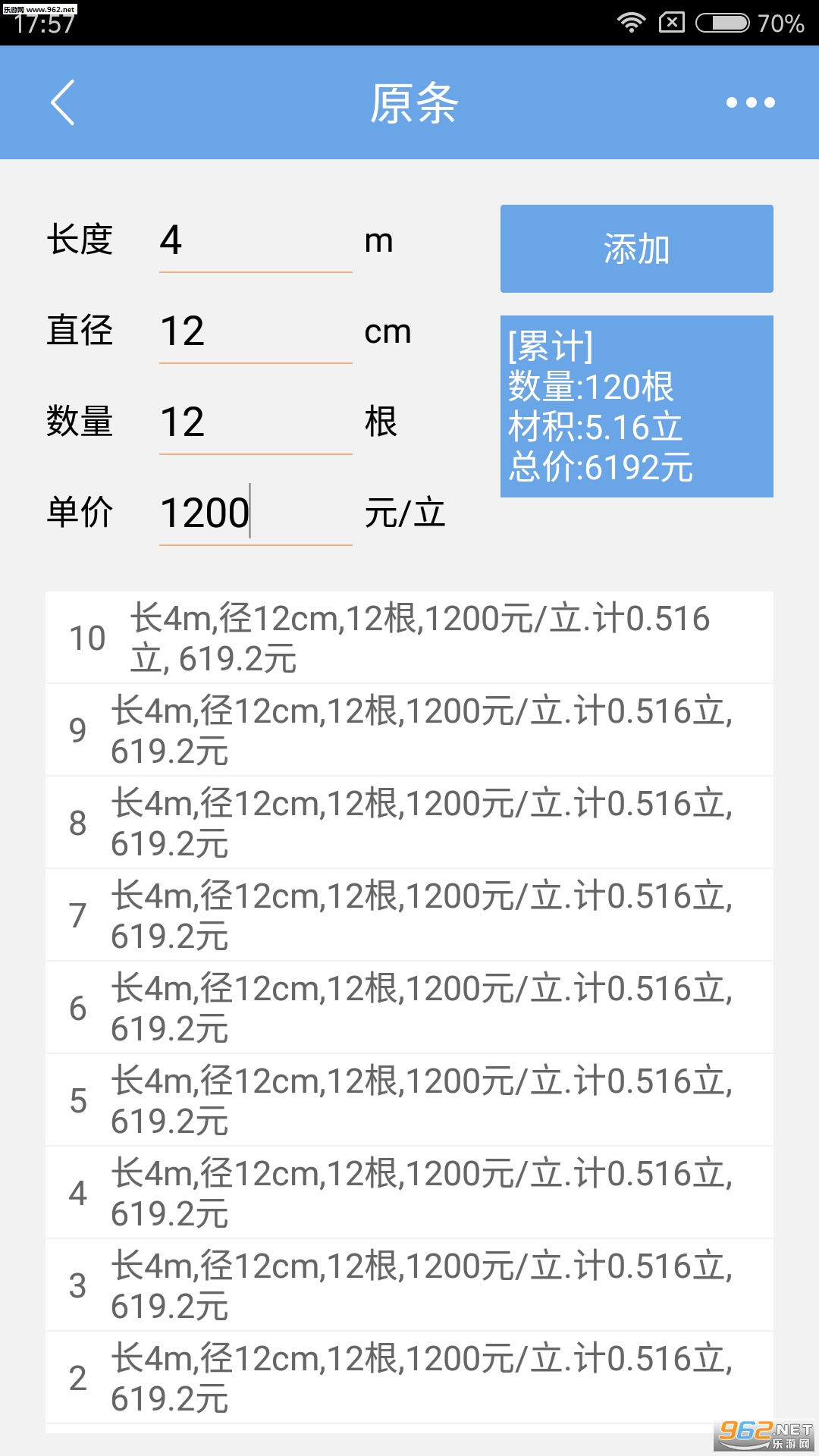The image size is (819, 1456).
Task: Select list entry number 2
Action: (x=409, y=1378)
